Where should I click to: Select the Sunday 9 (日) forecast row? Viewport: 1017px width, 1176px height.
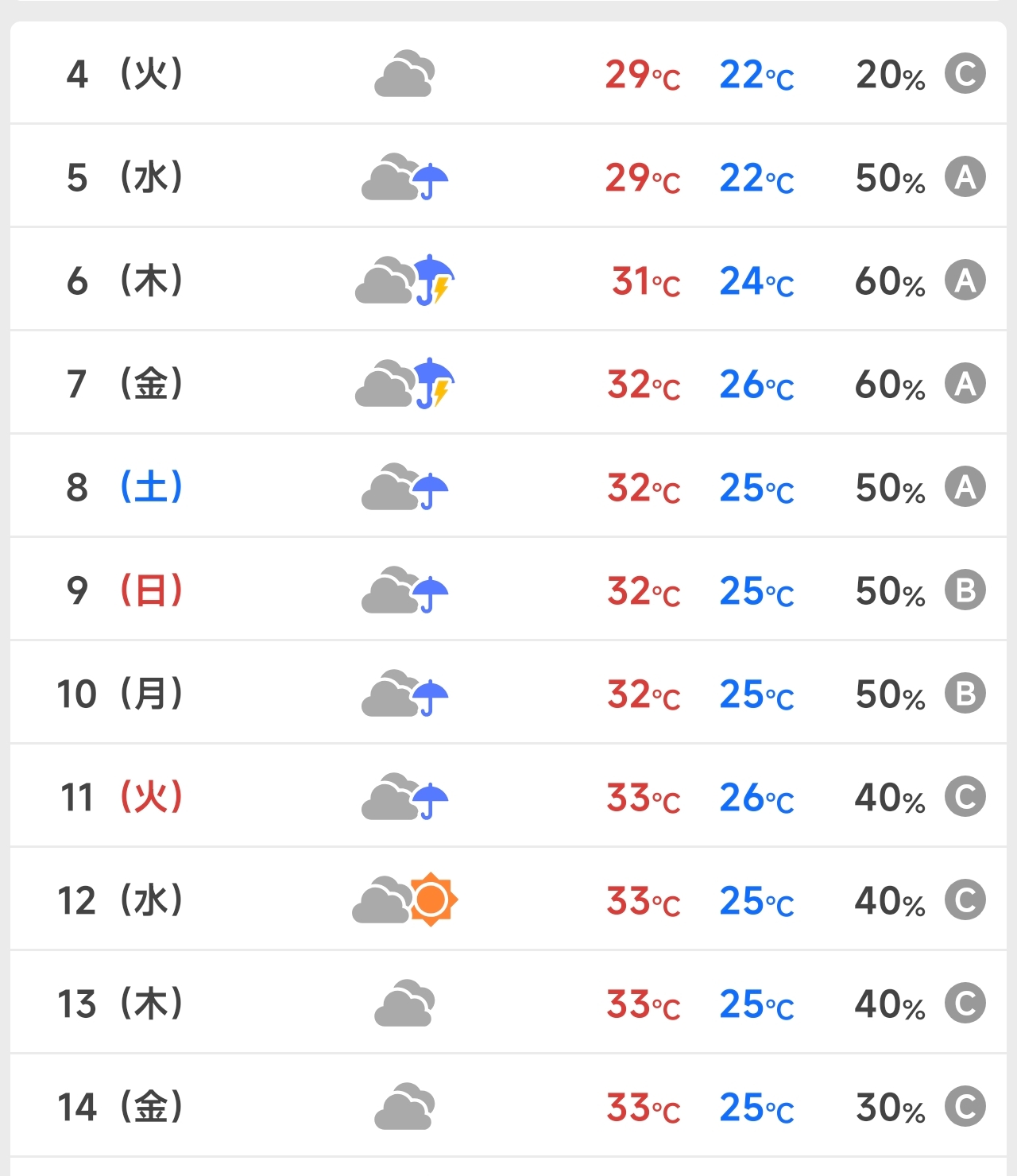[508, 590]
